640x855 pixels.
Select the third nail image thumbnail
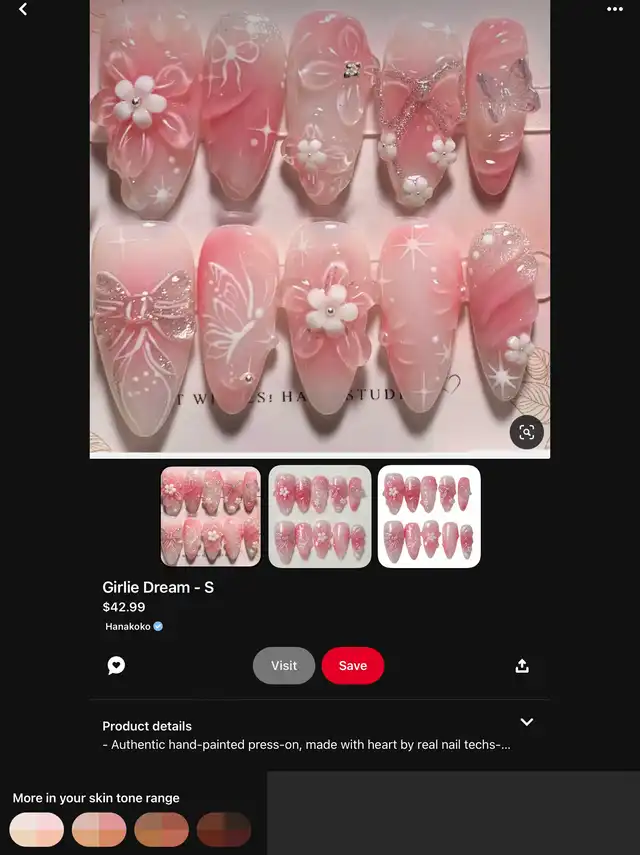point(429,517)
